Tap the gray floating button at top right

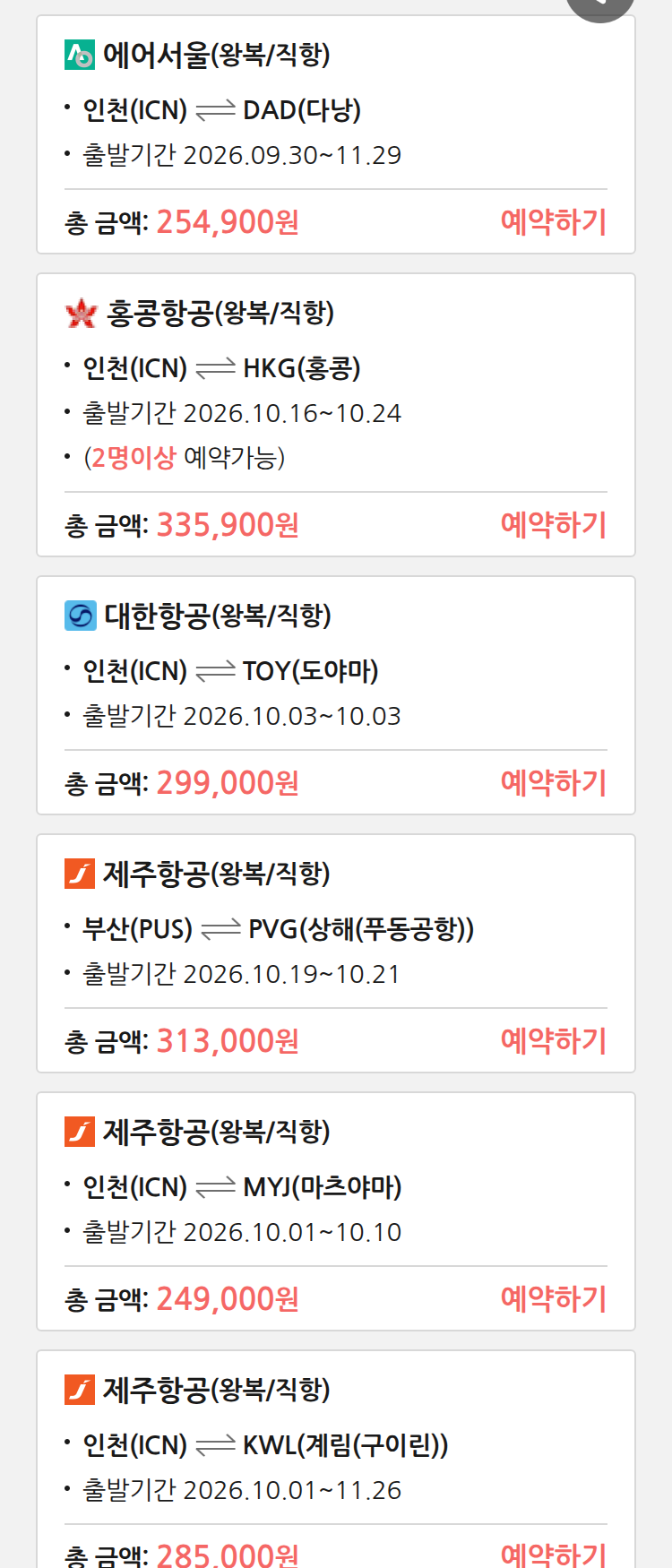pyautogui.click(x=600, y=7)
